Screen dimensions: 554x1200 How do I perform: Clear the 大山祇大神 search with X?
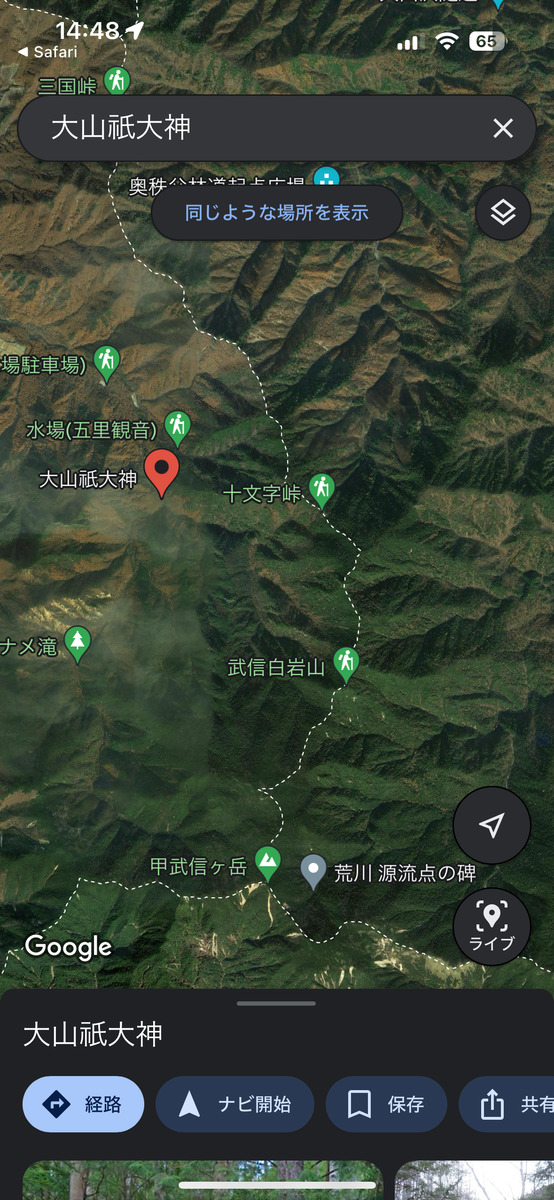coord(502,128)
